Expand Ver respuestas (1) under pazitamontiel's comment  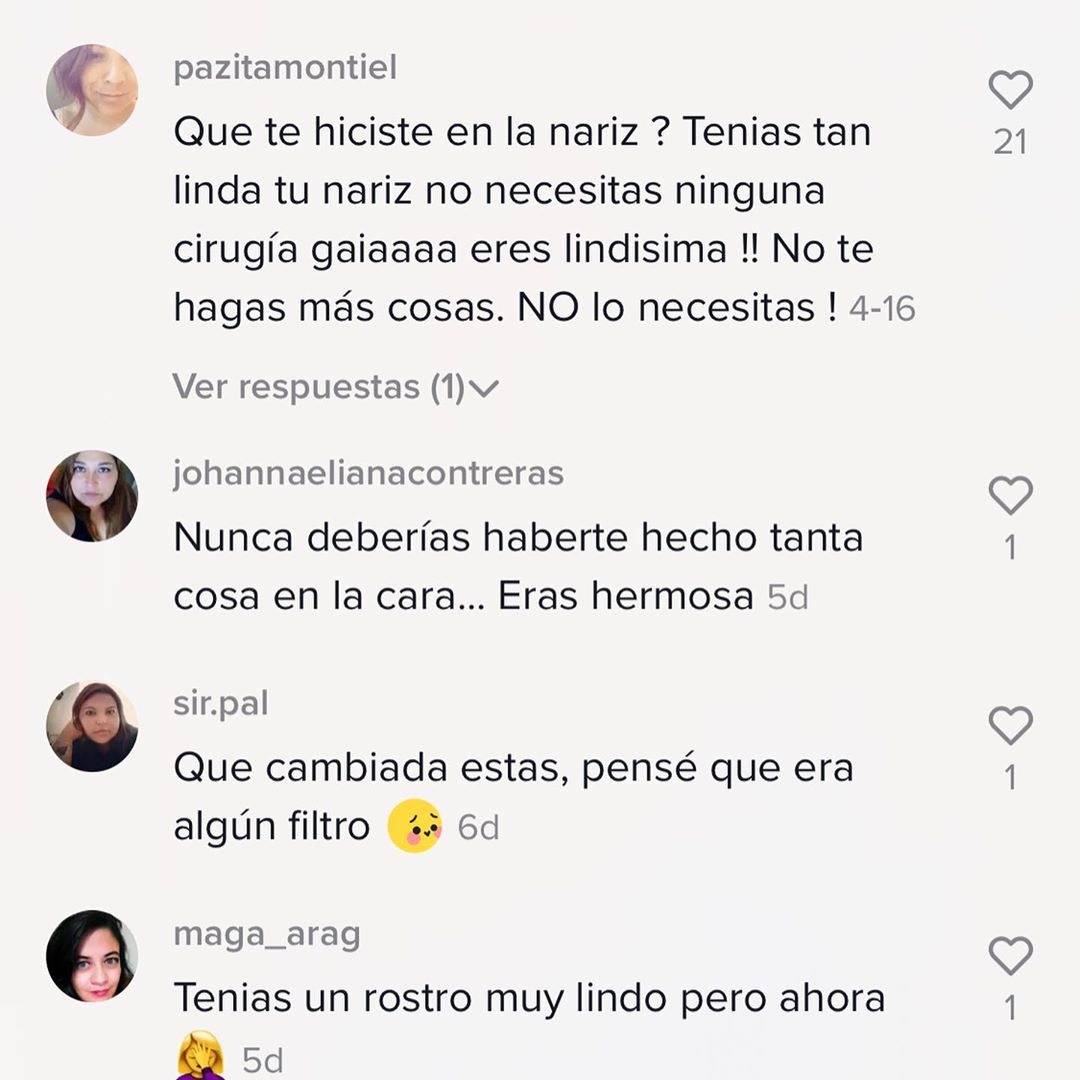[335, 387]
